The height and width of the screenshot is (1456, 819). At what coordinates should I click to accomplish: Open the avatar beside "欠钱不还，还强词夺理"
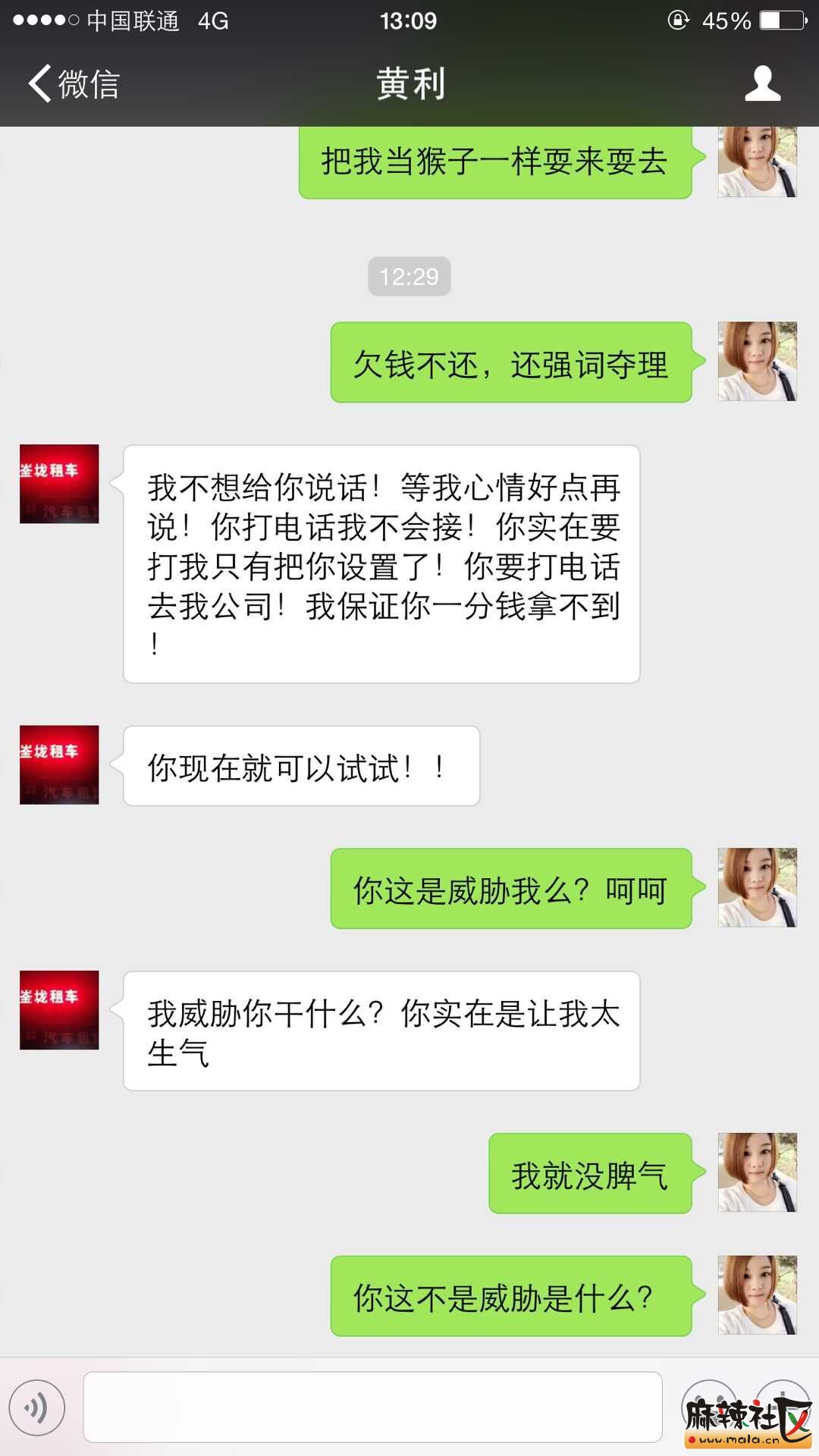(x=757, y=362)
